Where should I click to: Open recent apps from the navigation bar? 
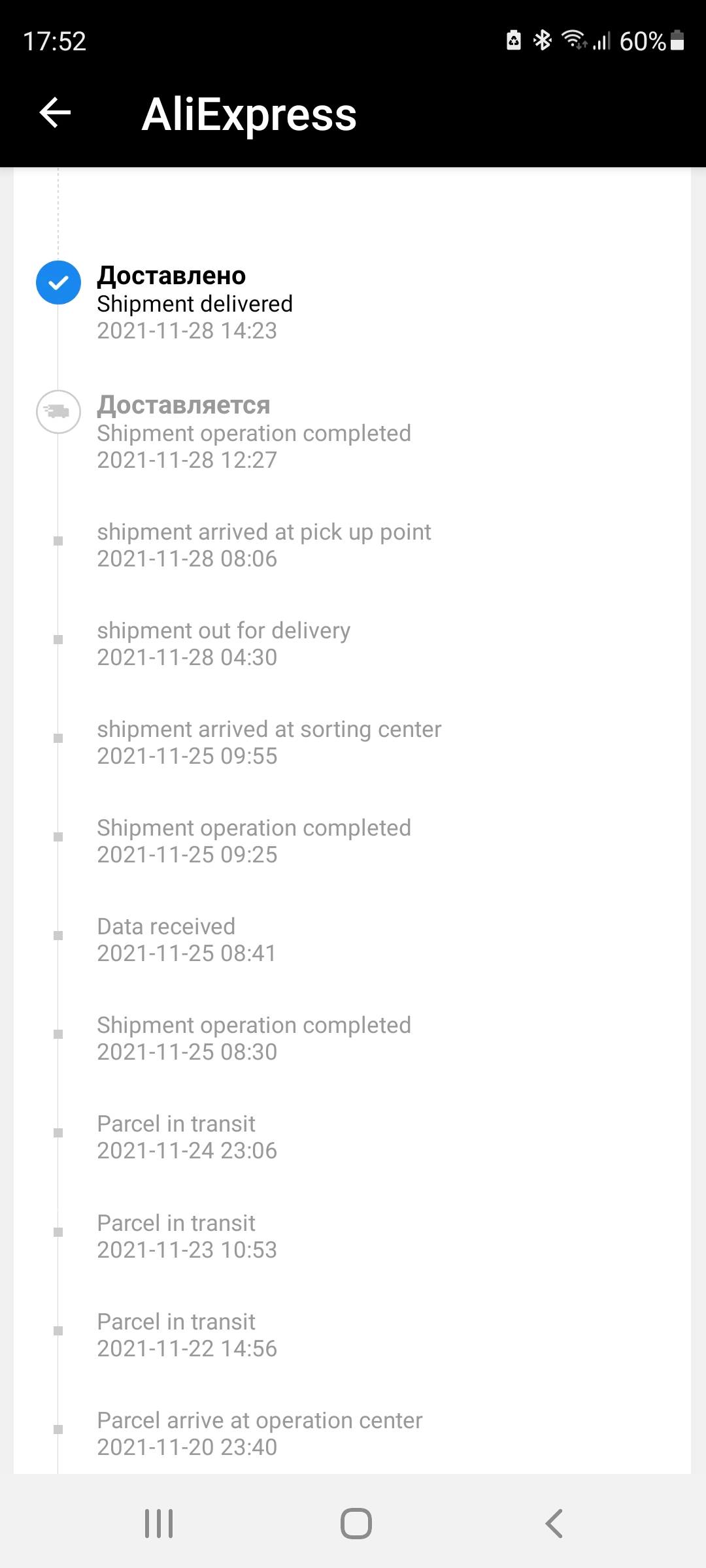(159, 1524)
